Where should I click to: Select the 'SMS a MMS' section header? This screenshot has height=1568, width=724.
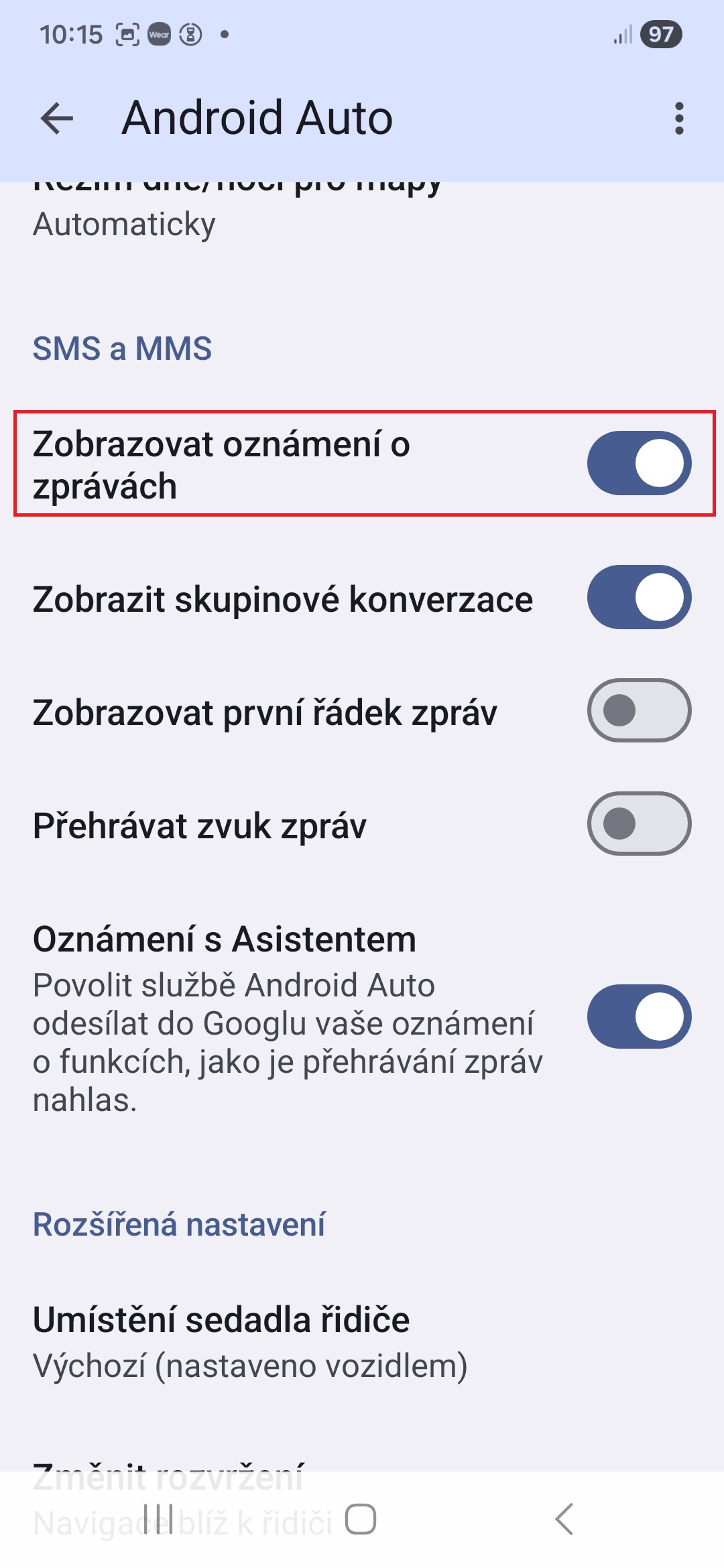pos(122,348)
